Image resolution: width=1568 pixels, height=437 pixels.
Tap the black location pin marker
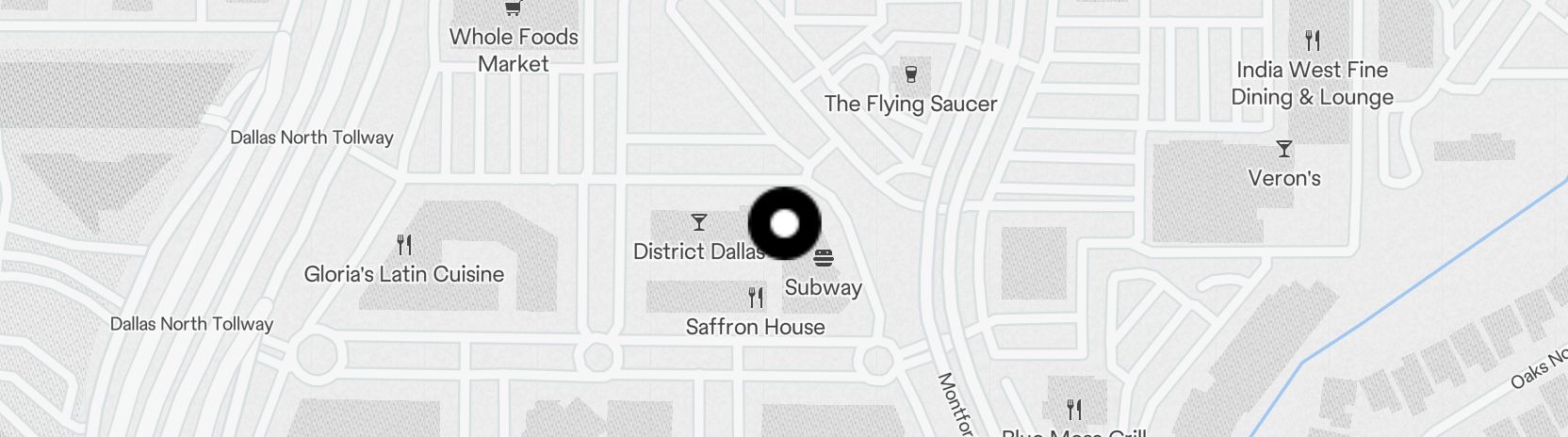tap(784, 224)
